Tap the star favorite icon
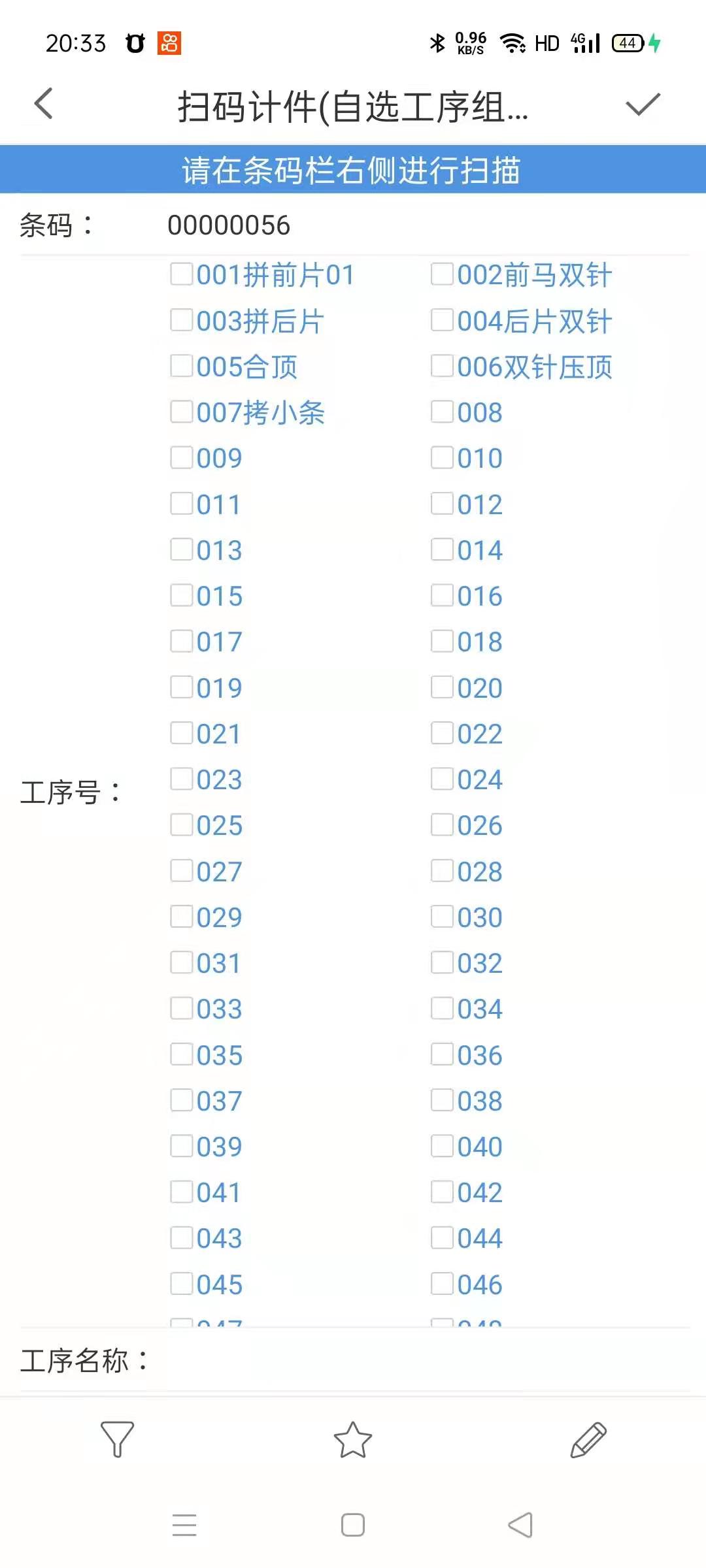706x1568 pixels. point(353,1440)
